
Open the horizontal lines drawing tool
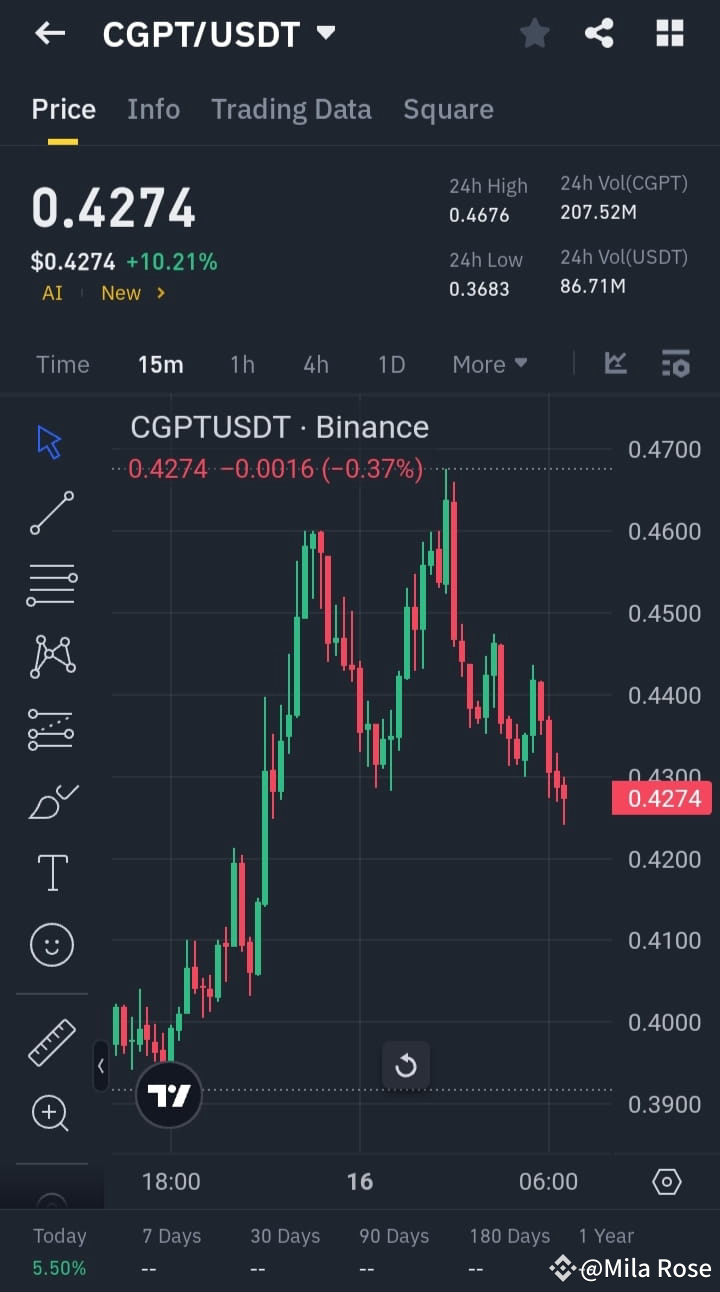(x=50, y=584)
